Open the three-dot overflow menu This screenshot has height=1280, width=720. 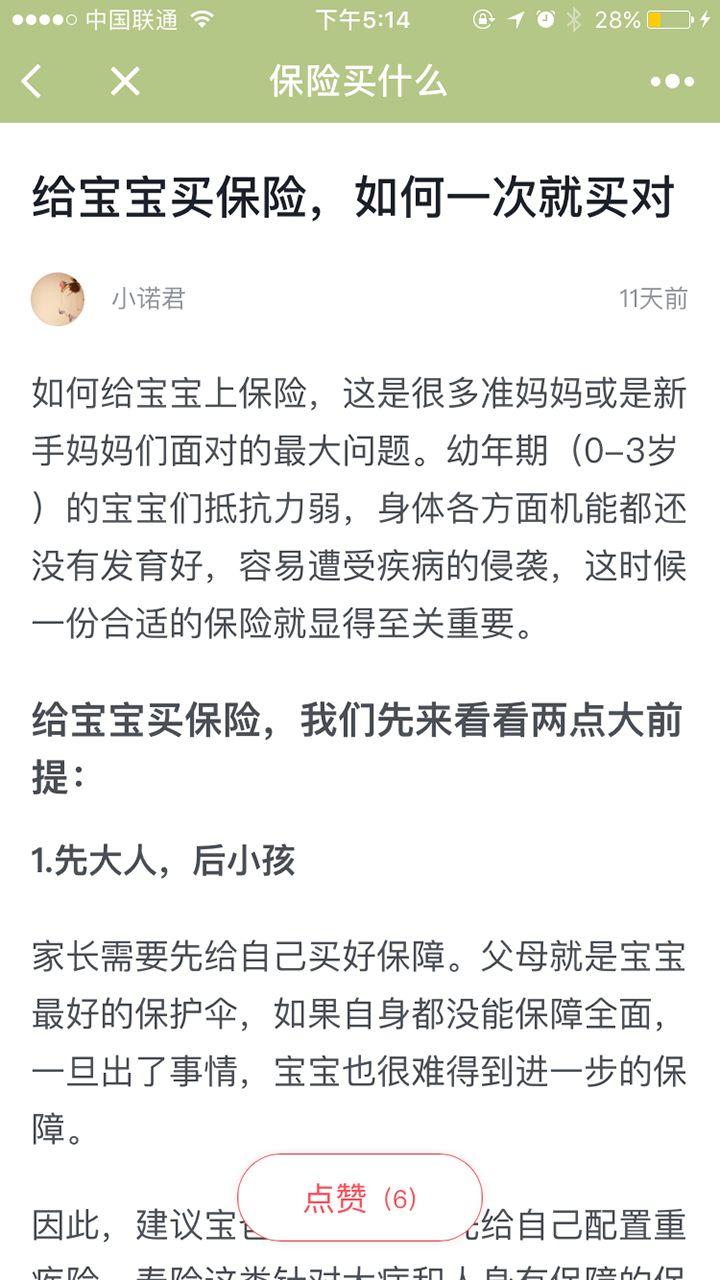pos(672,82)
